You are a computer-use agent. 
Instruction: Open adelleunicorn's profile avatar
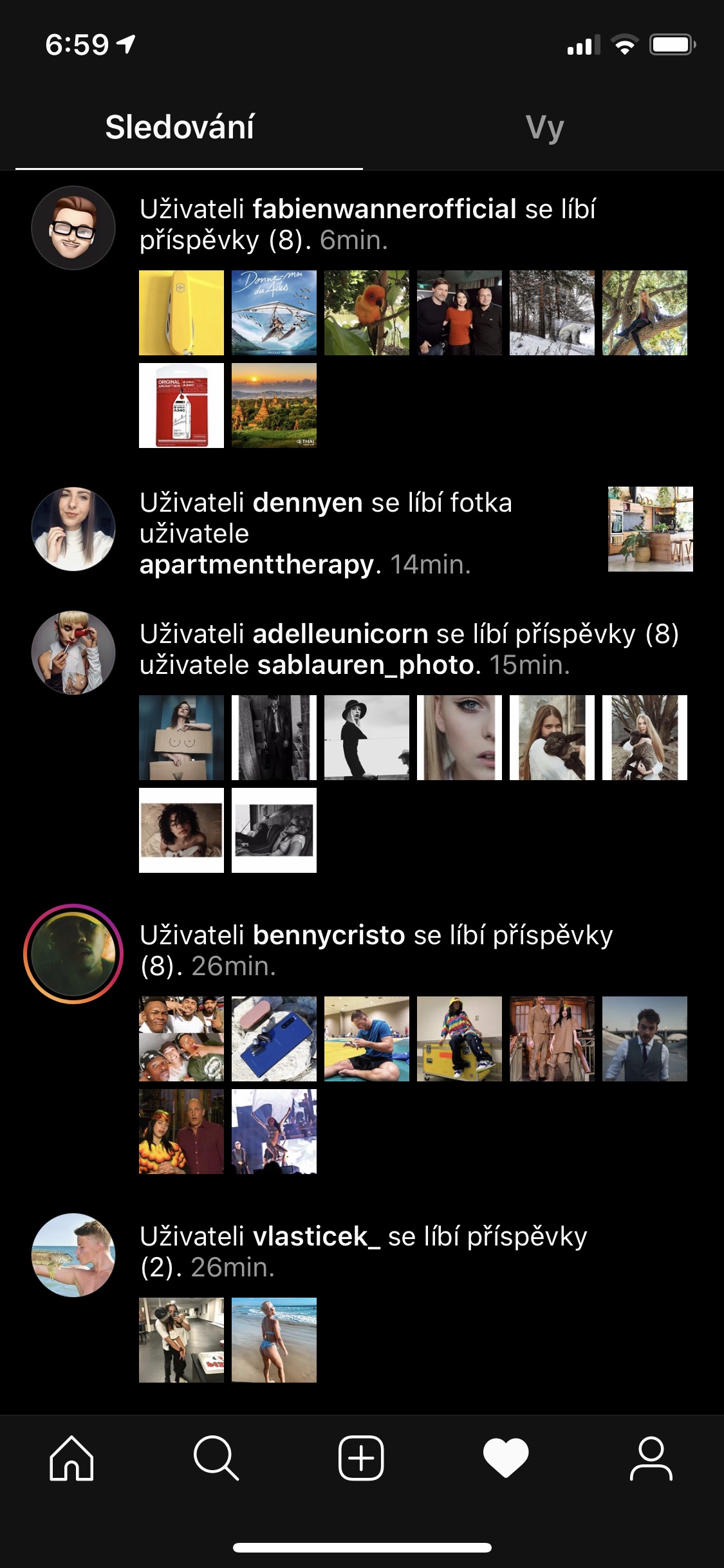point(73,653)
